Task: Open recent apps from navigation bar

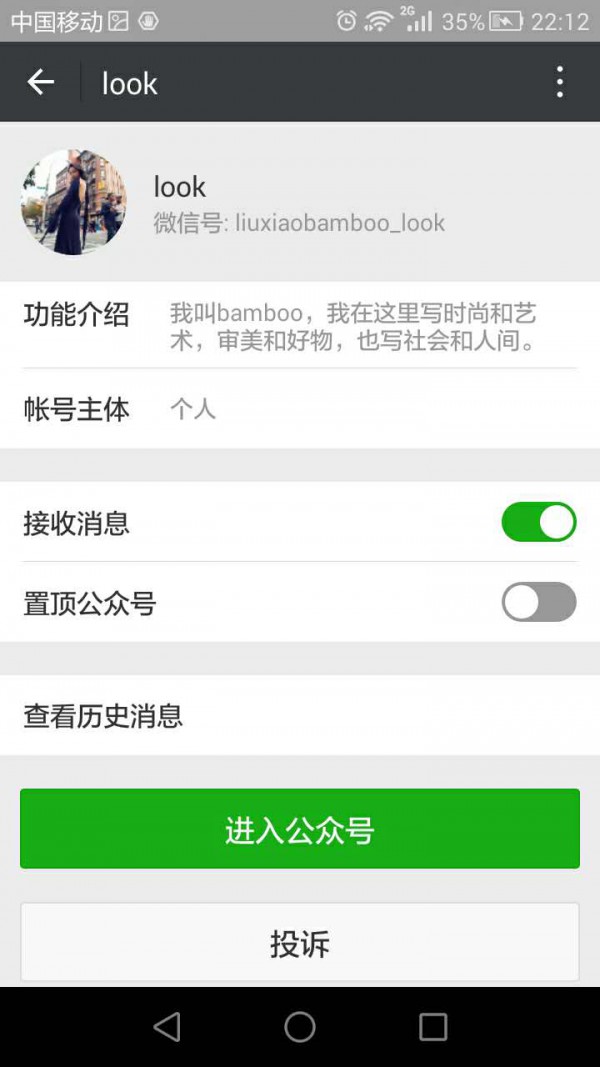Action: (433, 1026)
